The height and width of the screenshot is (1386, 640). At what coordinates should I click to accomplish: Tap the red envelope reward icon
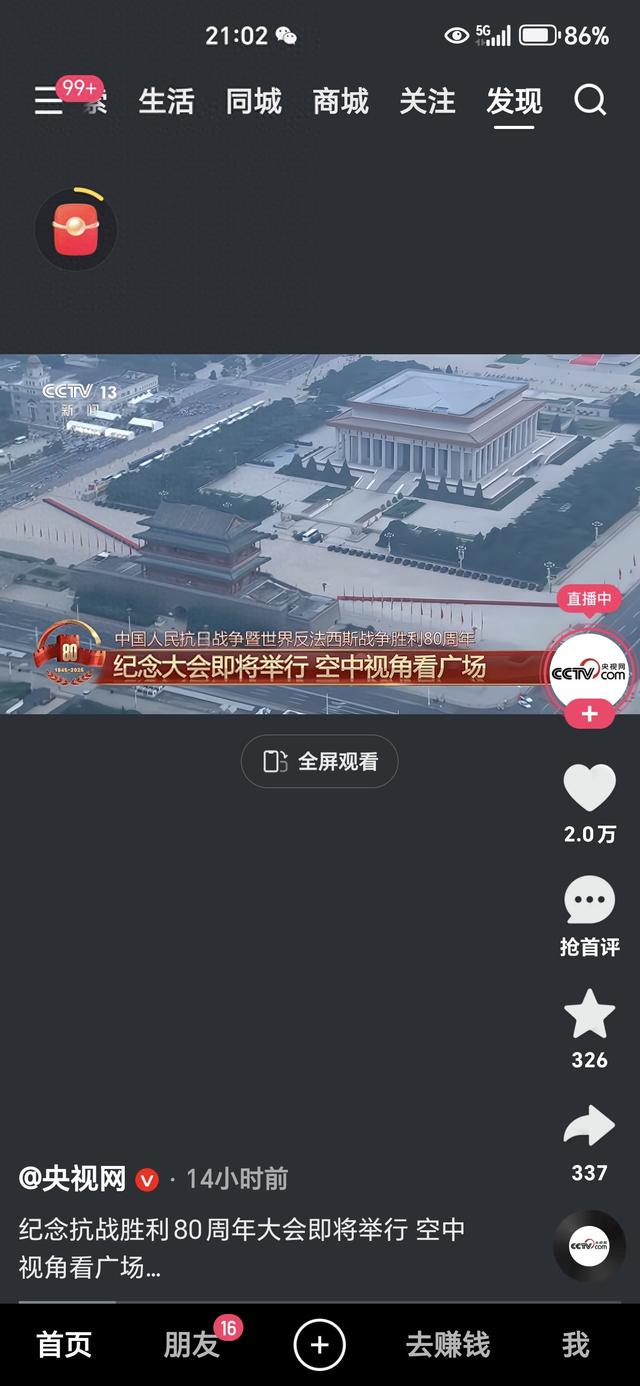76,228
